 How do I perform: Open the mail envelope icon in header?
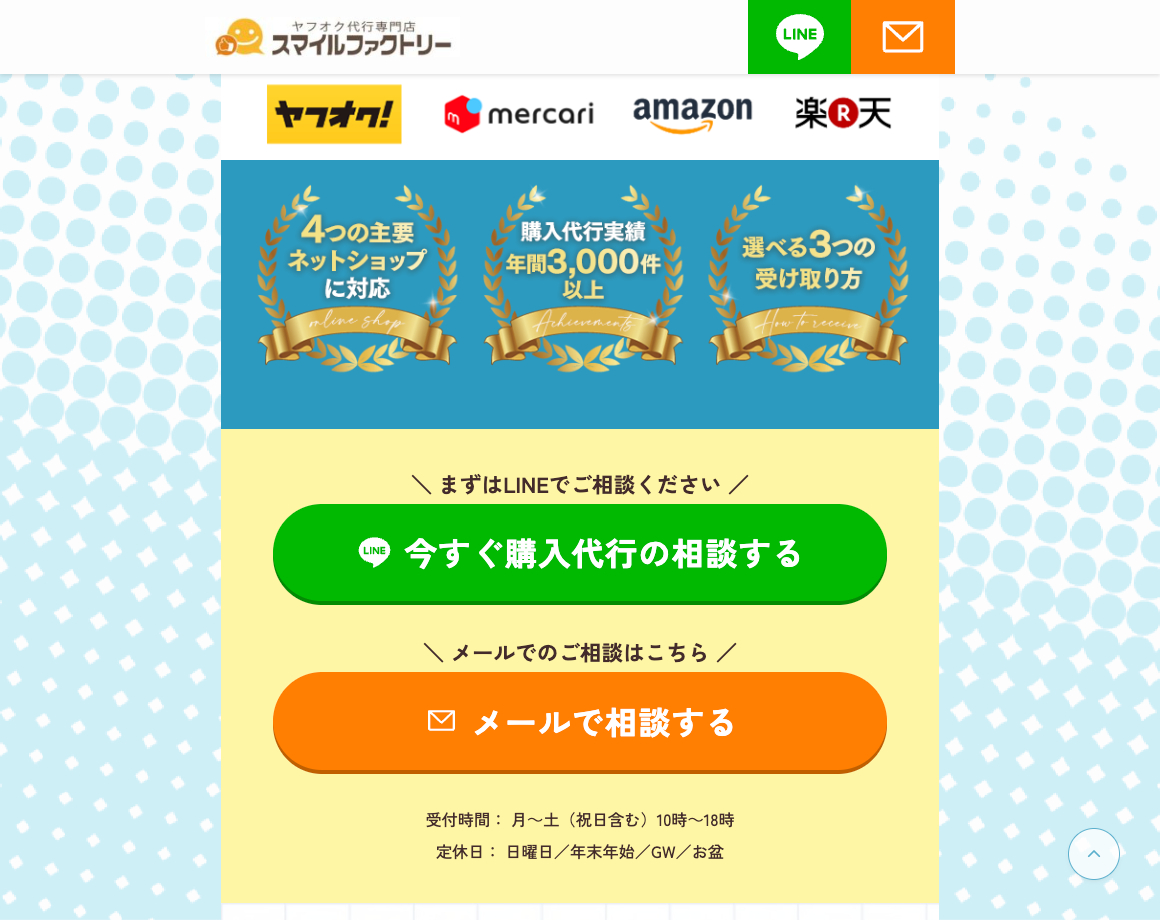[903, 37]
